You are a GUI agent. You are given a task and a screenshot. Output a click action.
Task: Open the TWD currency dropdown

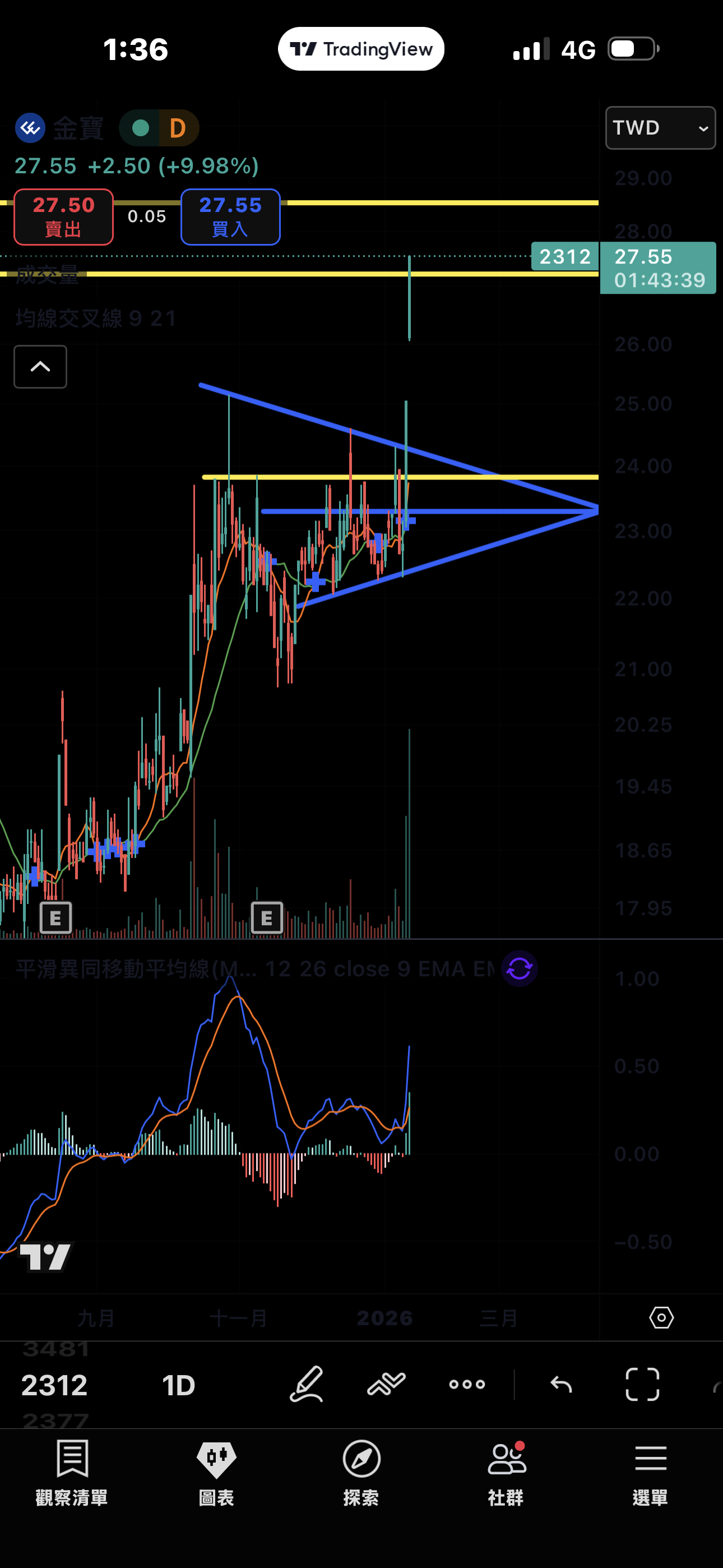660,128
